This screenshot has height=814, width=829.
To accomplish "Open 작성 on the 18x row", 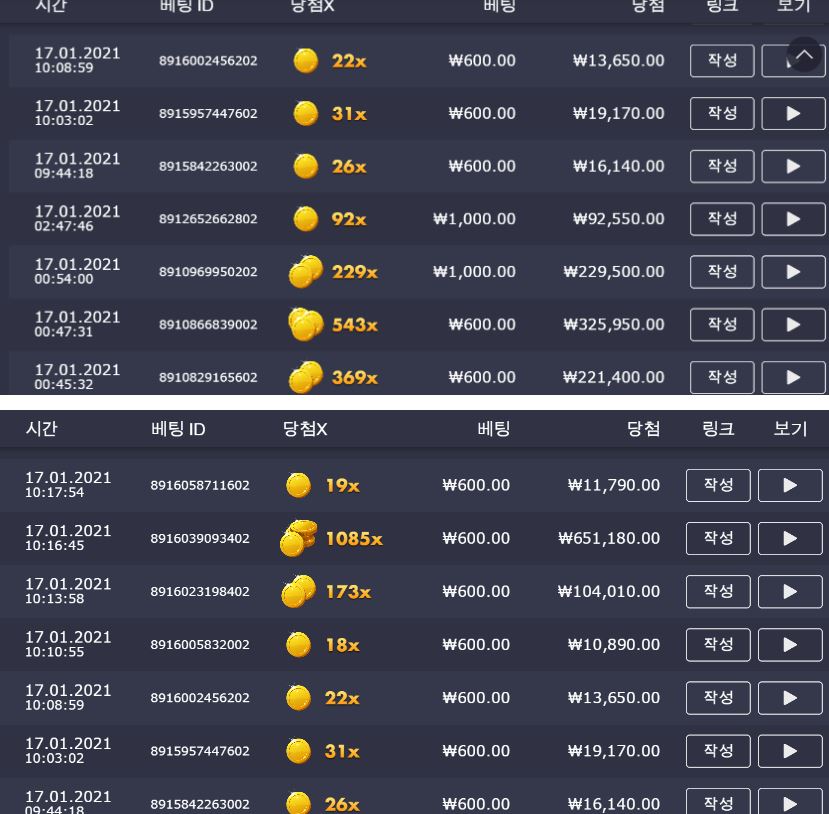I will click(718, 645).
